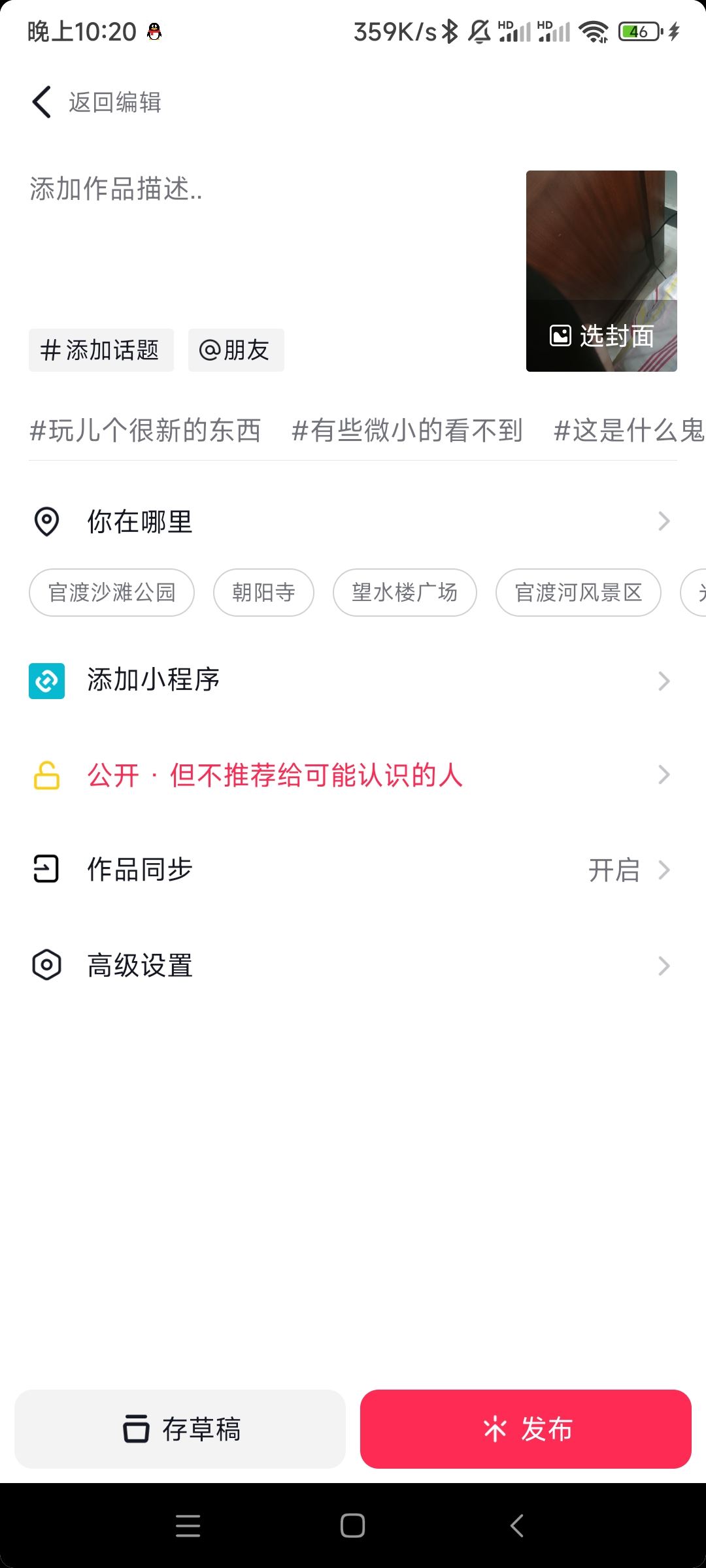Expand the 公开 privacy row chevron

click(x=665, y=776)
